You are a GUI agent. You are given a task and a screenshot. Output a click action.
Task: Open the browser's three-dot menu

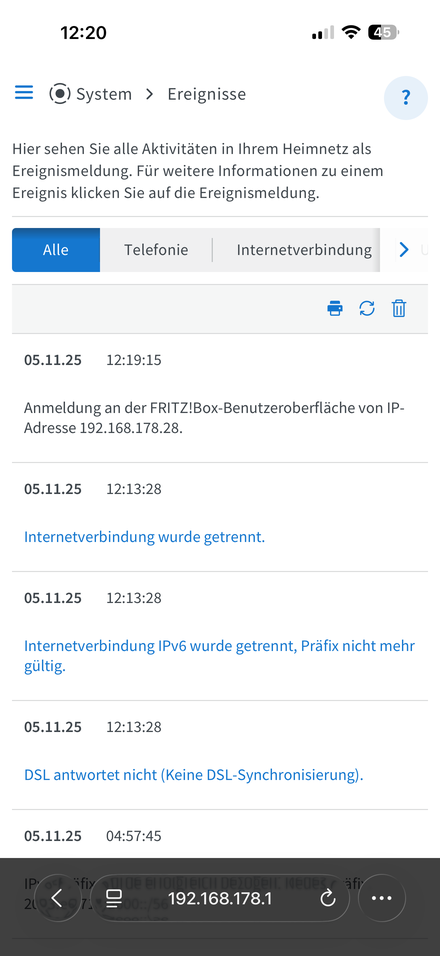click(x=381, y=898)
